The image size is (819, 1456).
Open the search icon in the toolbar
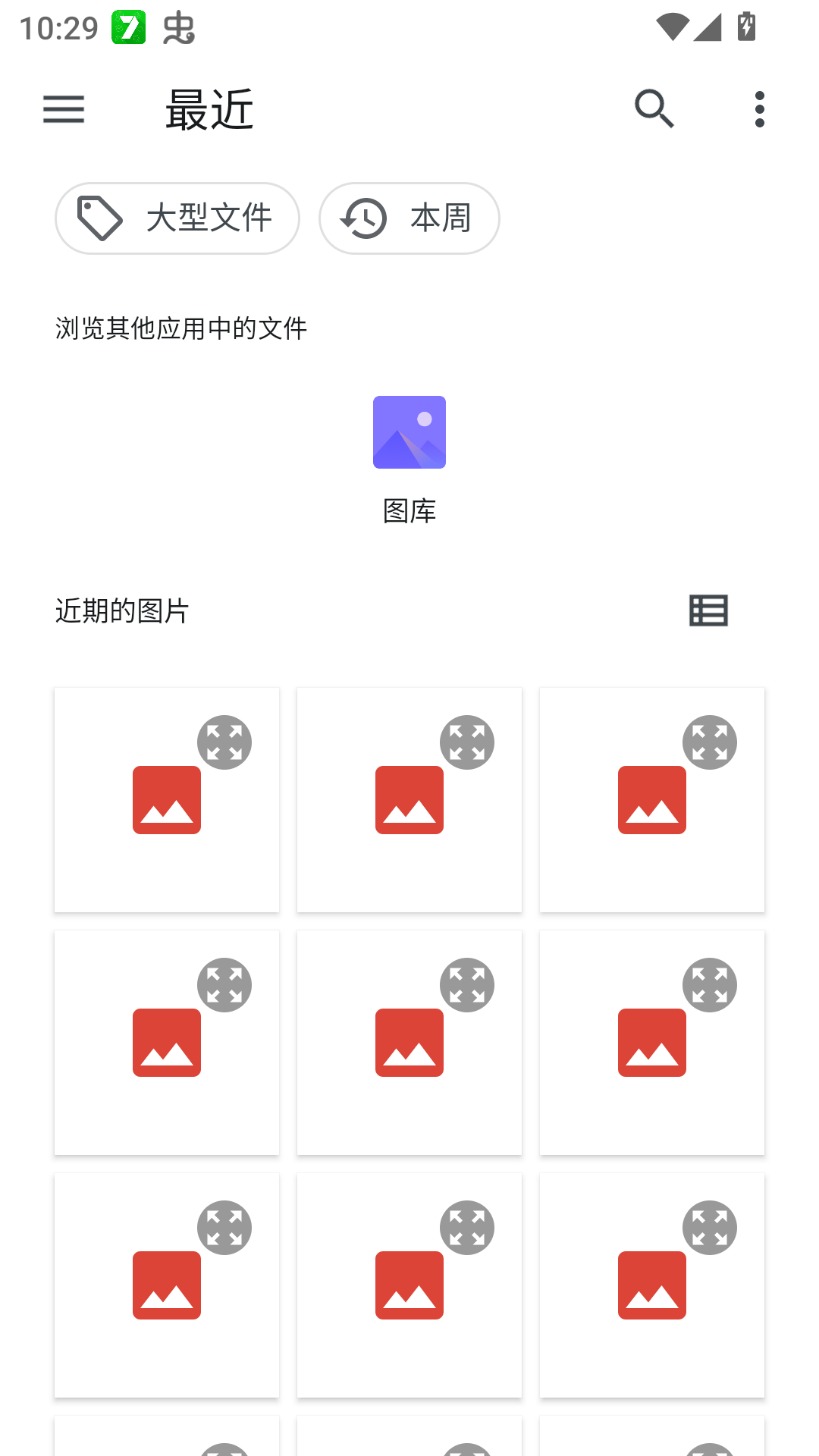654,108
